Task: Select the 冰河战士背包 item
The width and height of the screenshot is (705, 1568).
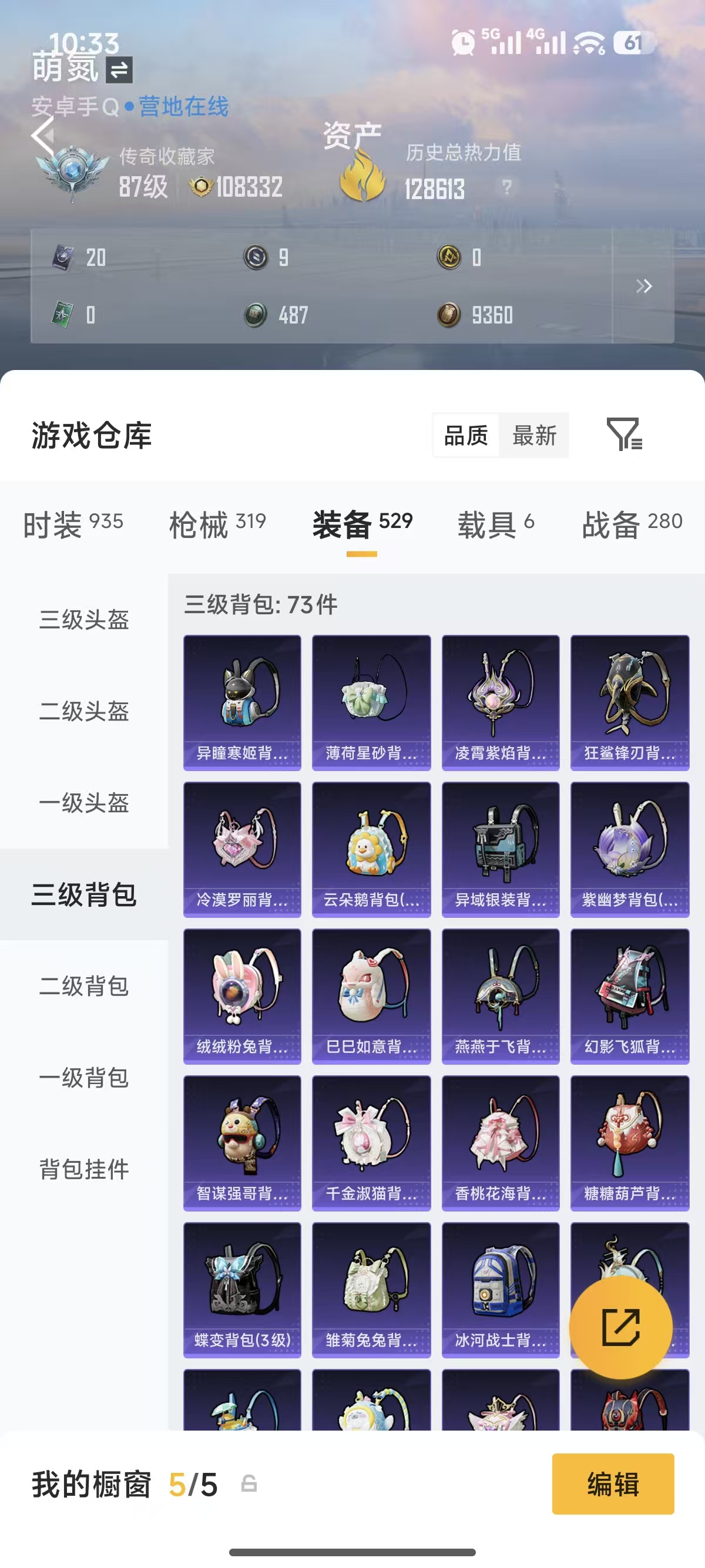Action: pyautogui.click(x=501, y=1291)
